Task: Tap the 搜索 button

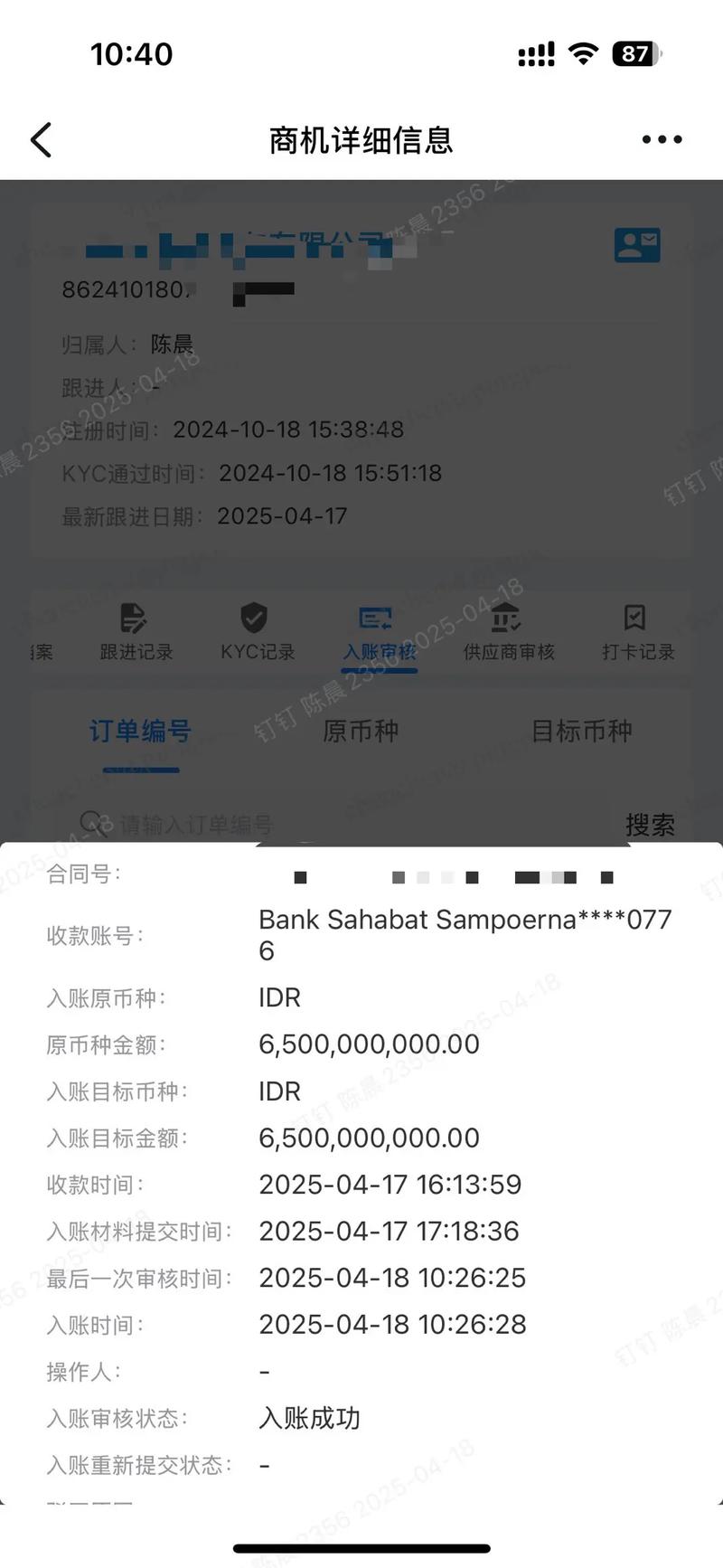Action: [650, 824]
